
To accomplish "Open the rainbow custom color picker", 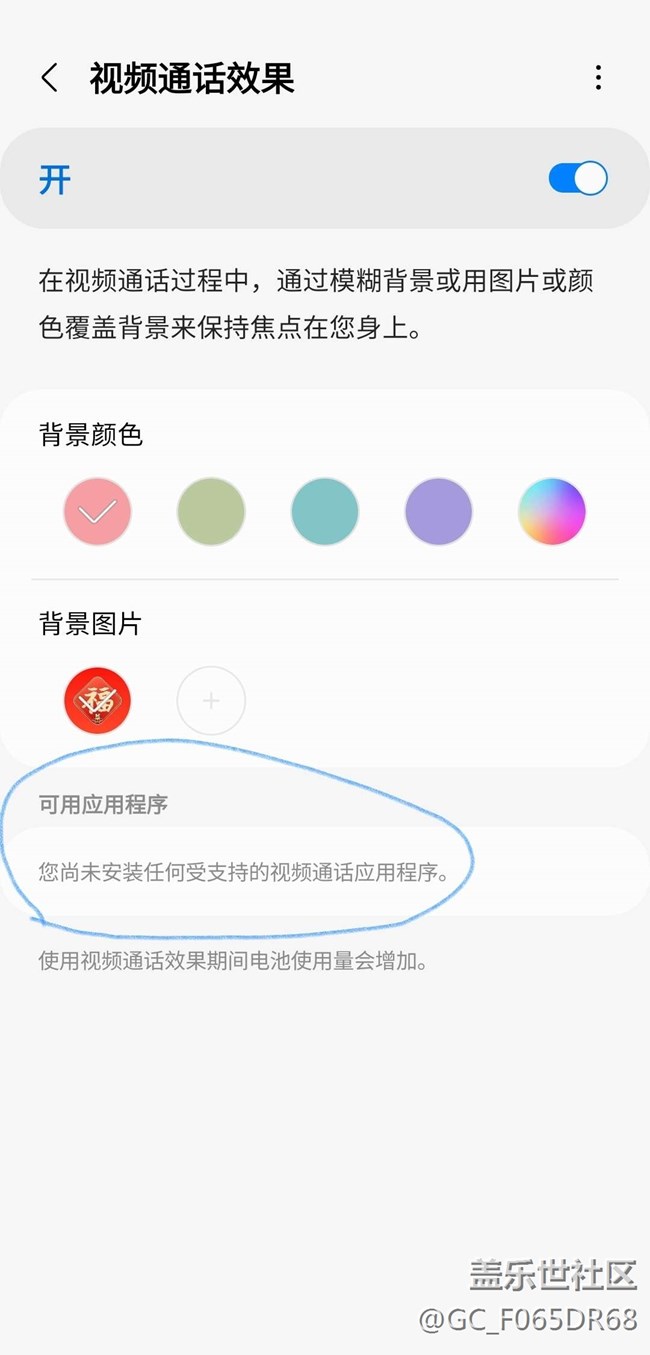I will (552, 511).
